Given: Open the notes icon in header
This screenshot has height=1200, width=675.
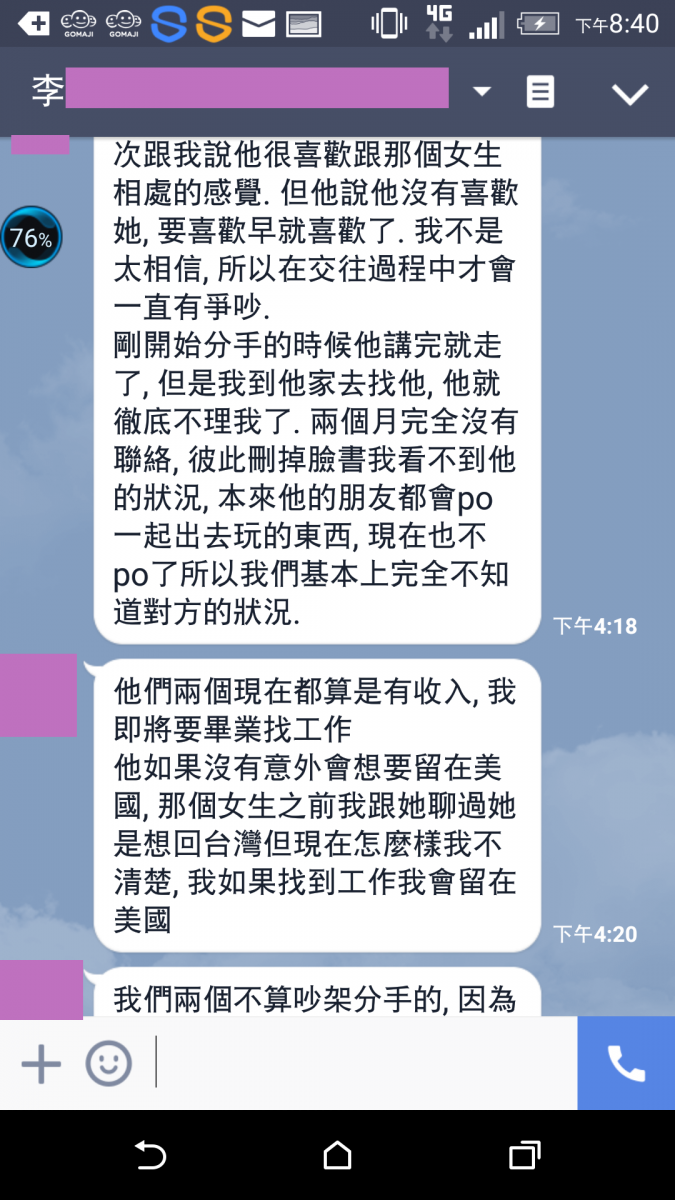Looking at the screenshot, I should point(540,92).
